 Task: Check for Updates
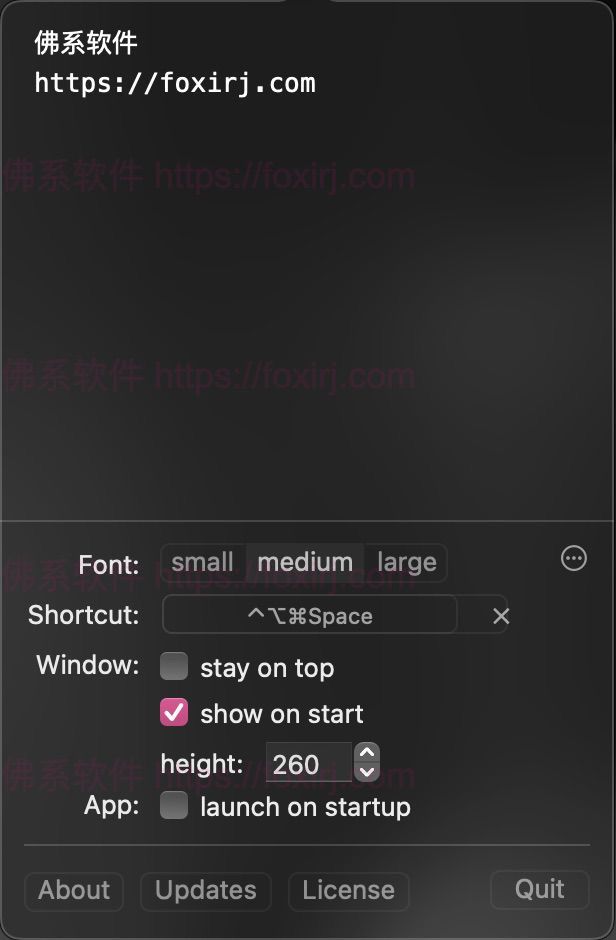pyautogui.click(x=206, y=891)
